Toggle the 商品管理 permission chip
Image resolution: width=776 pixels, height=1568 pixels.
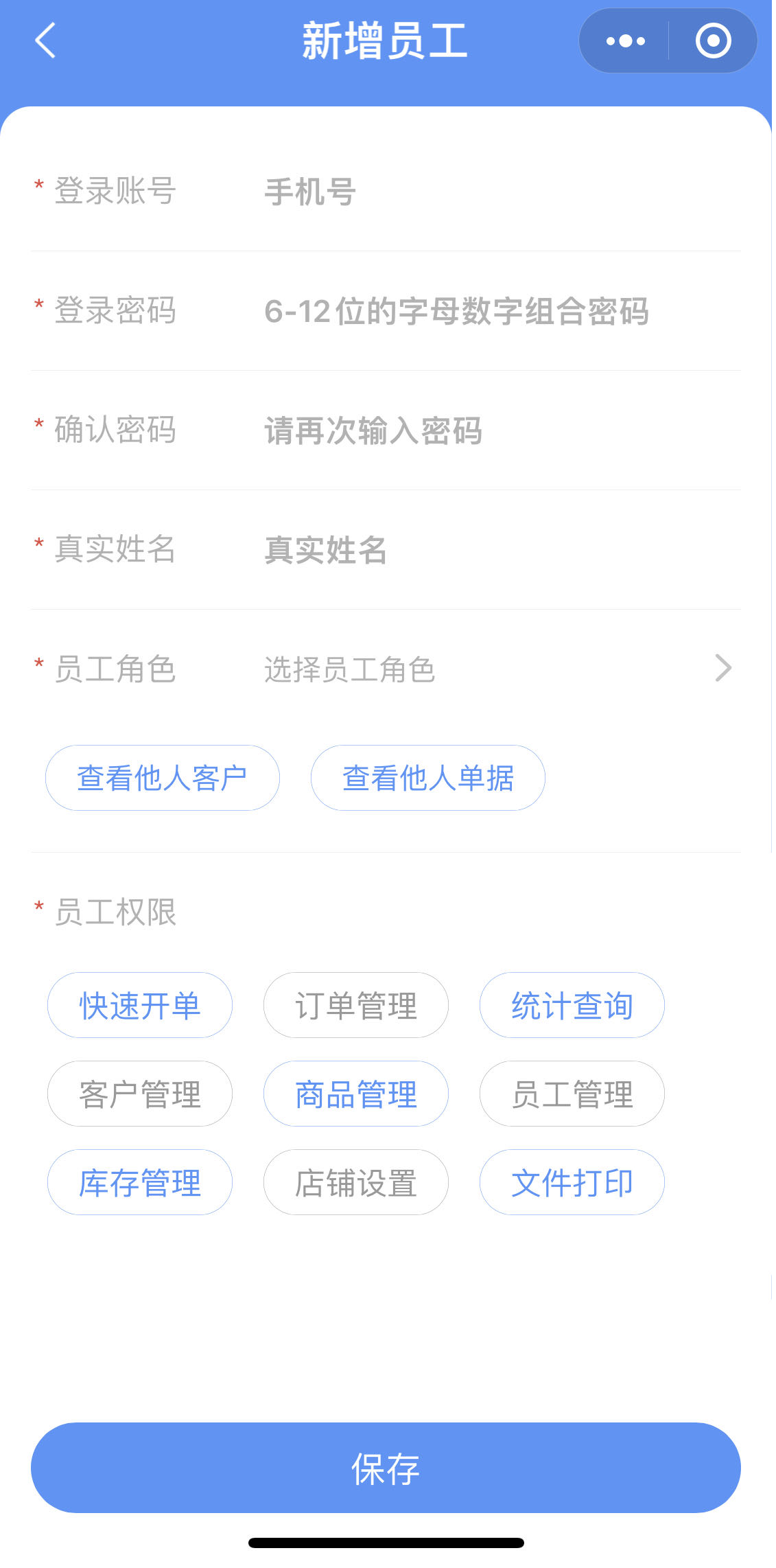356,1094
